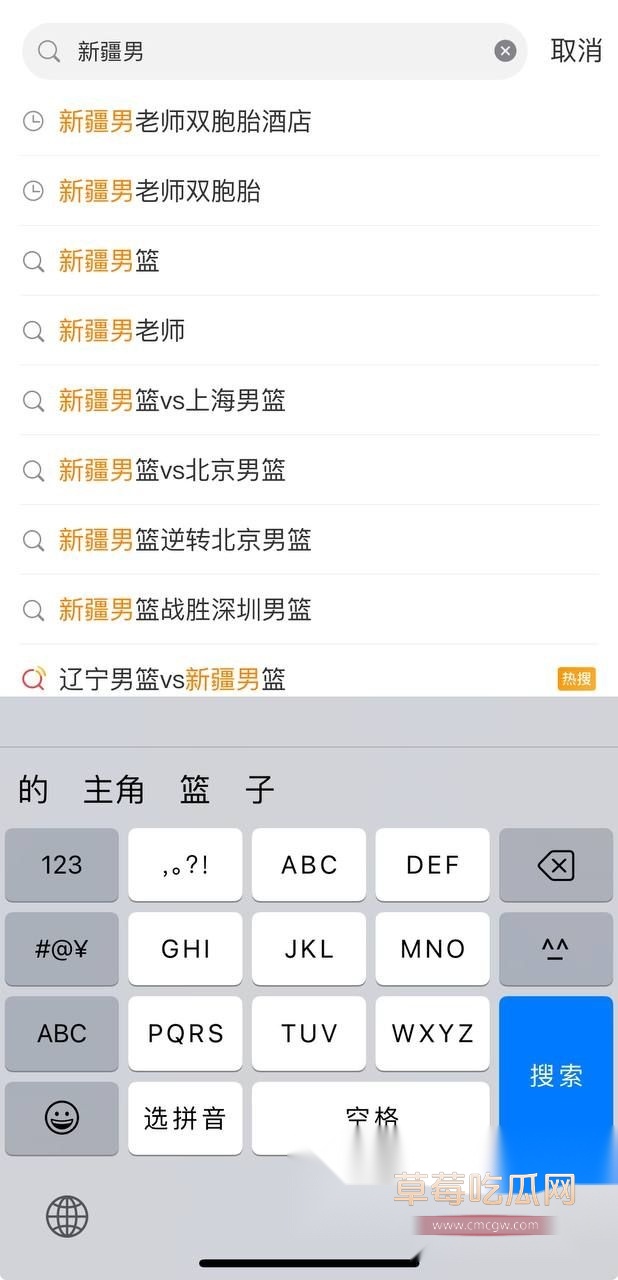
Task: Open suggestion 新疆男篮逆转北京男篮
Action: [x=185, y=540]
